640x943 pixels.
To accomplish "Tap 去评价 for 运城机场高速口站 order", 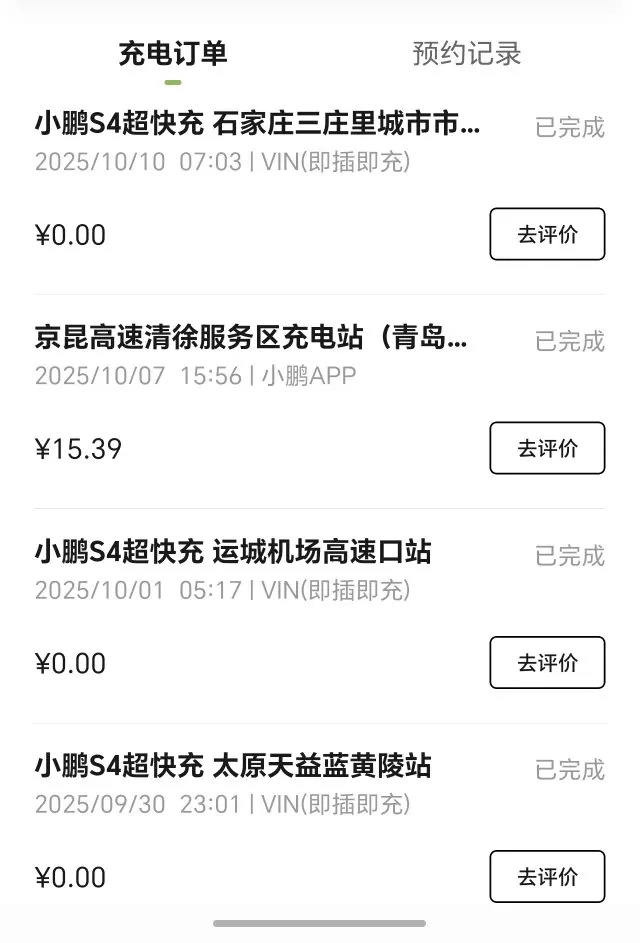I will click(547, 662).
